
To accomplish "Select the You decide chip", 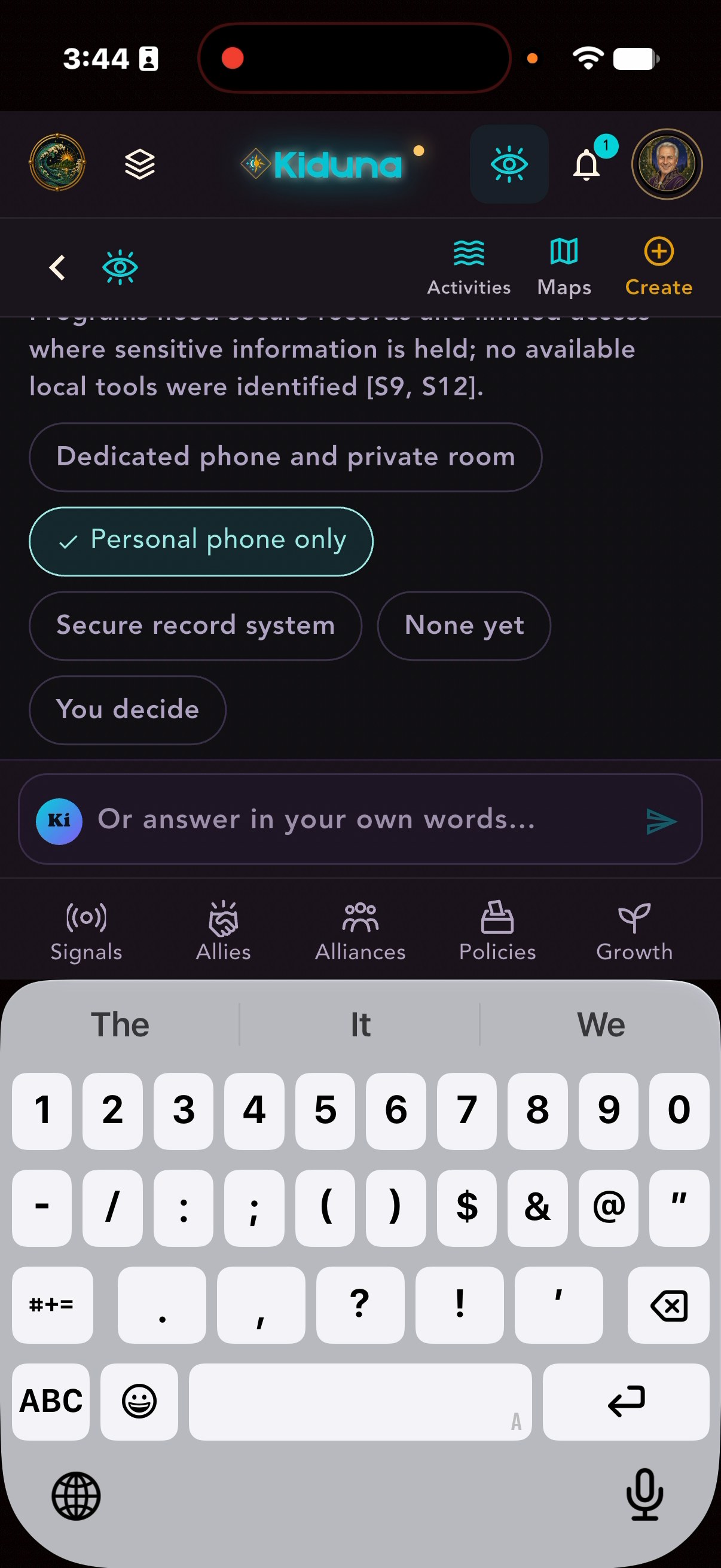I will pyautogui.click(x=128, y=710).
